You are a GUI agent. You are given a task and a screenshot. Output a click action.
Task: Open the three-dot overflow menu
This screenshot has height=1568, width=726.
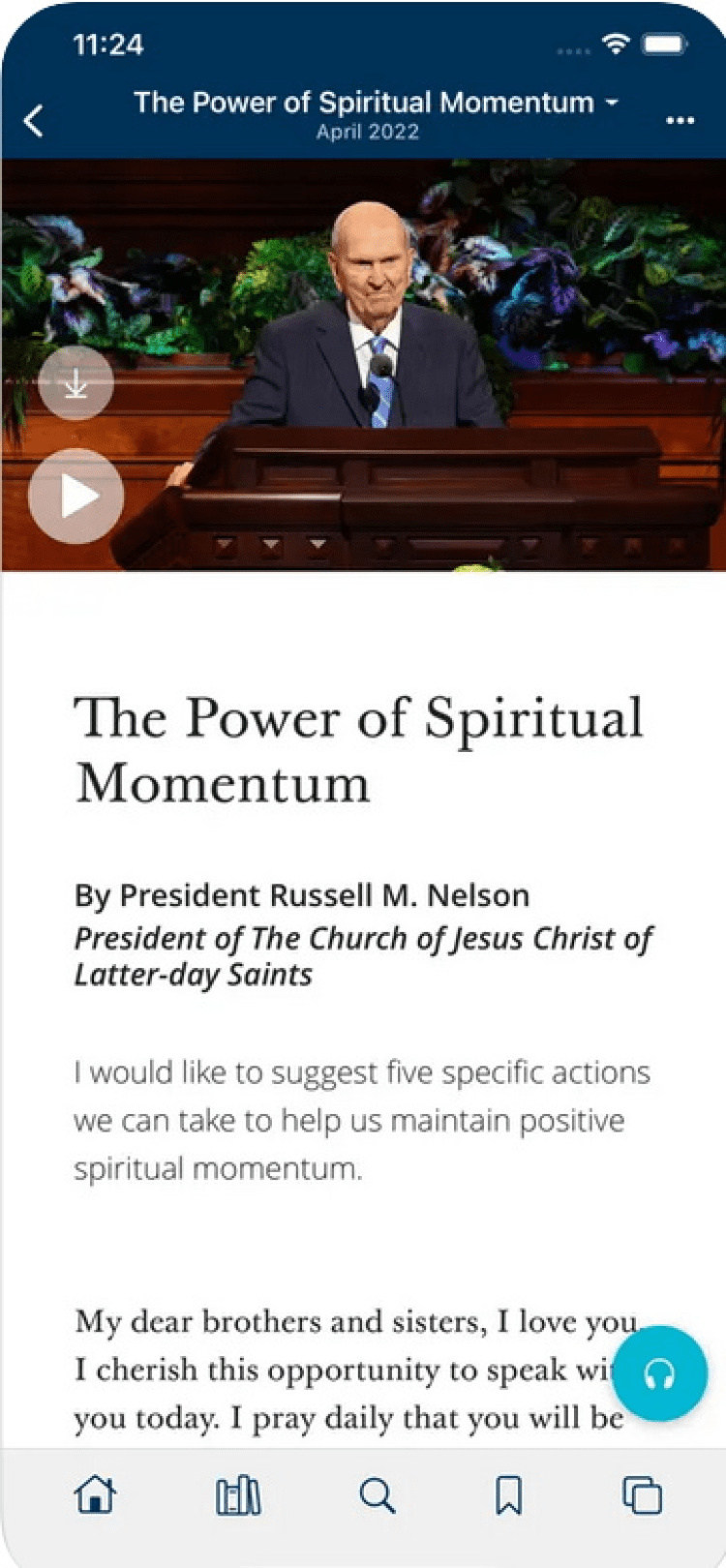click(x=680, y=121)
